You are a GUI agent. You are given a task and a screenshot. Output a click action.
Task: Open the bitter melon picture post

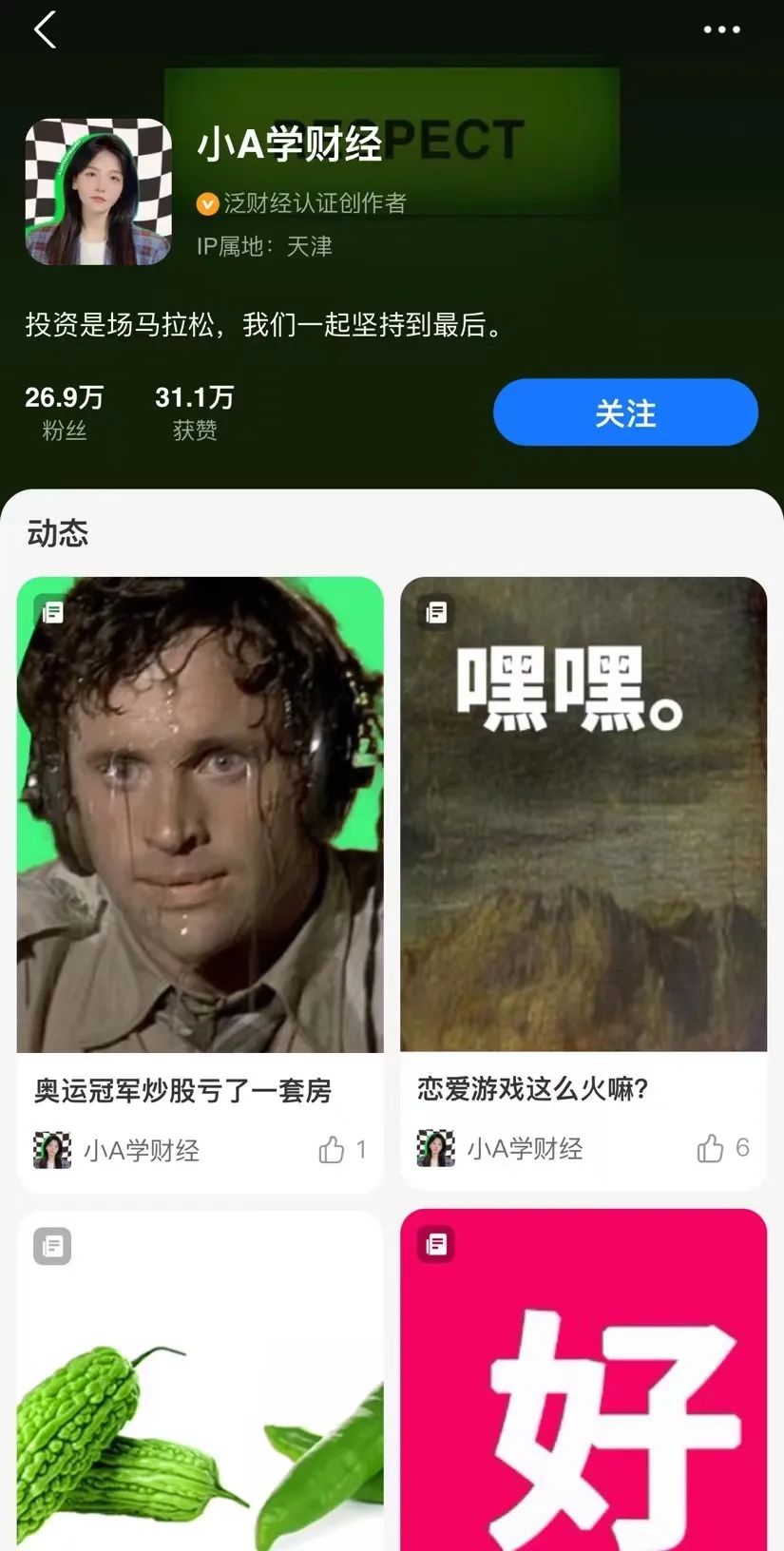200,1388
